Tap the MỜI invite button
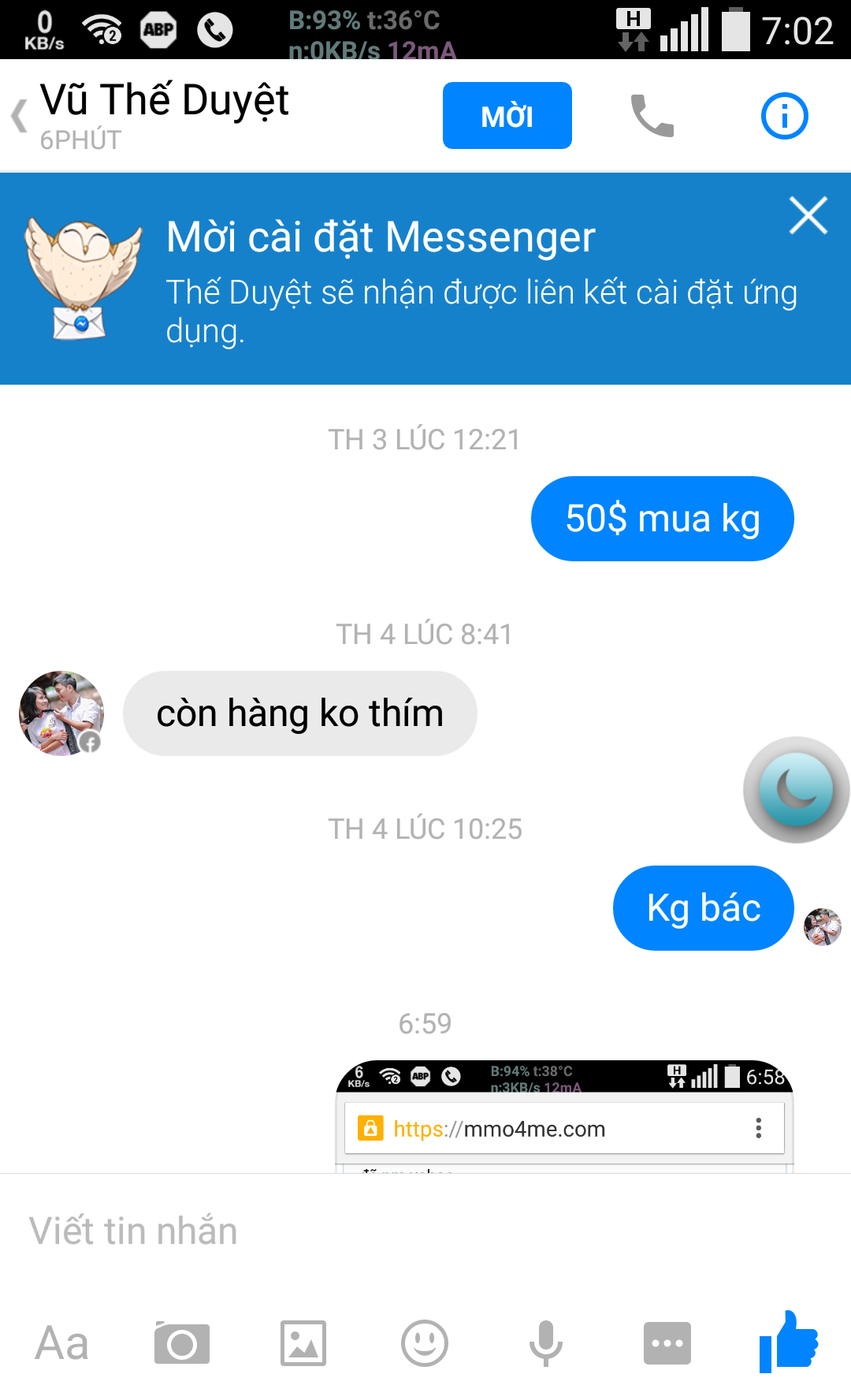Viewport: 851px width, 1400px height. coord(507,116)
